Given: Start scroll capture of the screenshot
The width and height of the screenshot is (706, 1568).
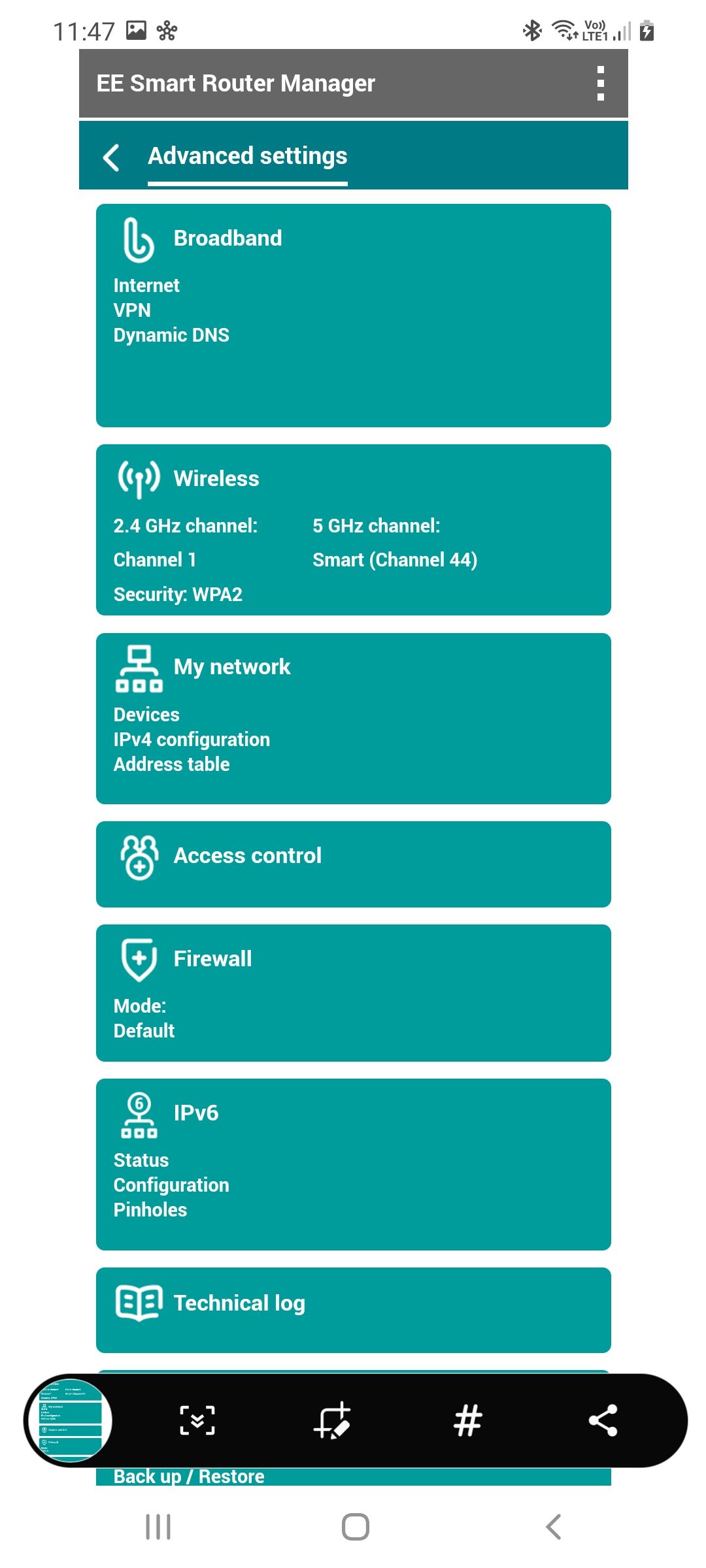Looking at the screenshot, I should coord(197,1420).
